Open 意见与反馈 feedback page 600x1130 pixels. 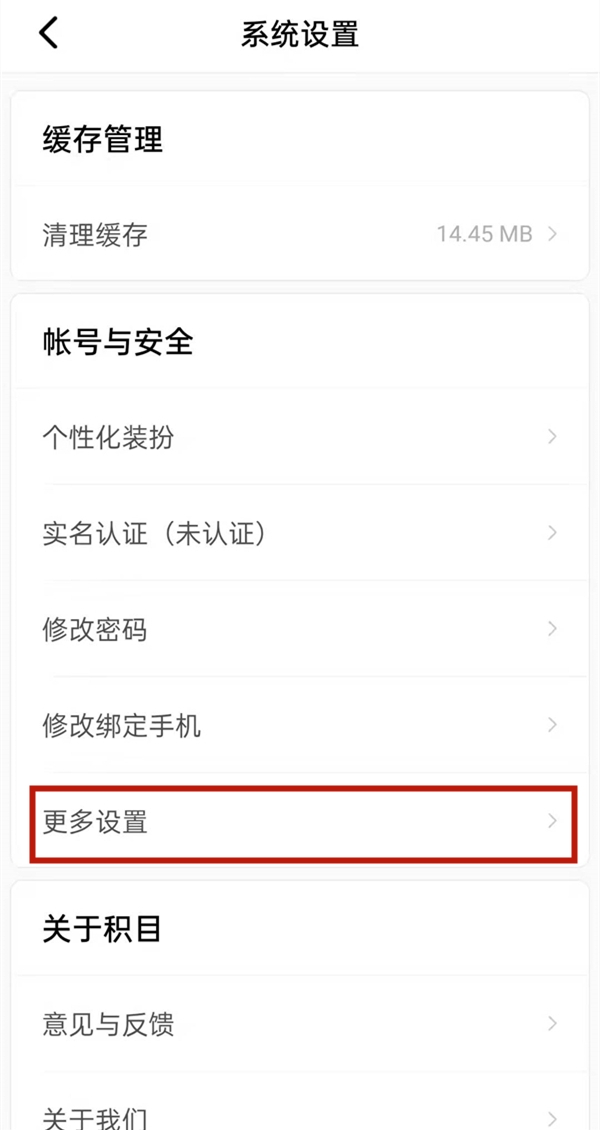coord(300,1024)
